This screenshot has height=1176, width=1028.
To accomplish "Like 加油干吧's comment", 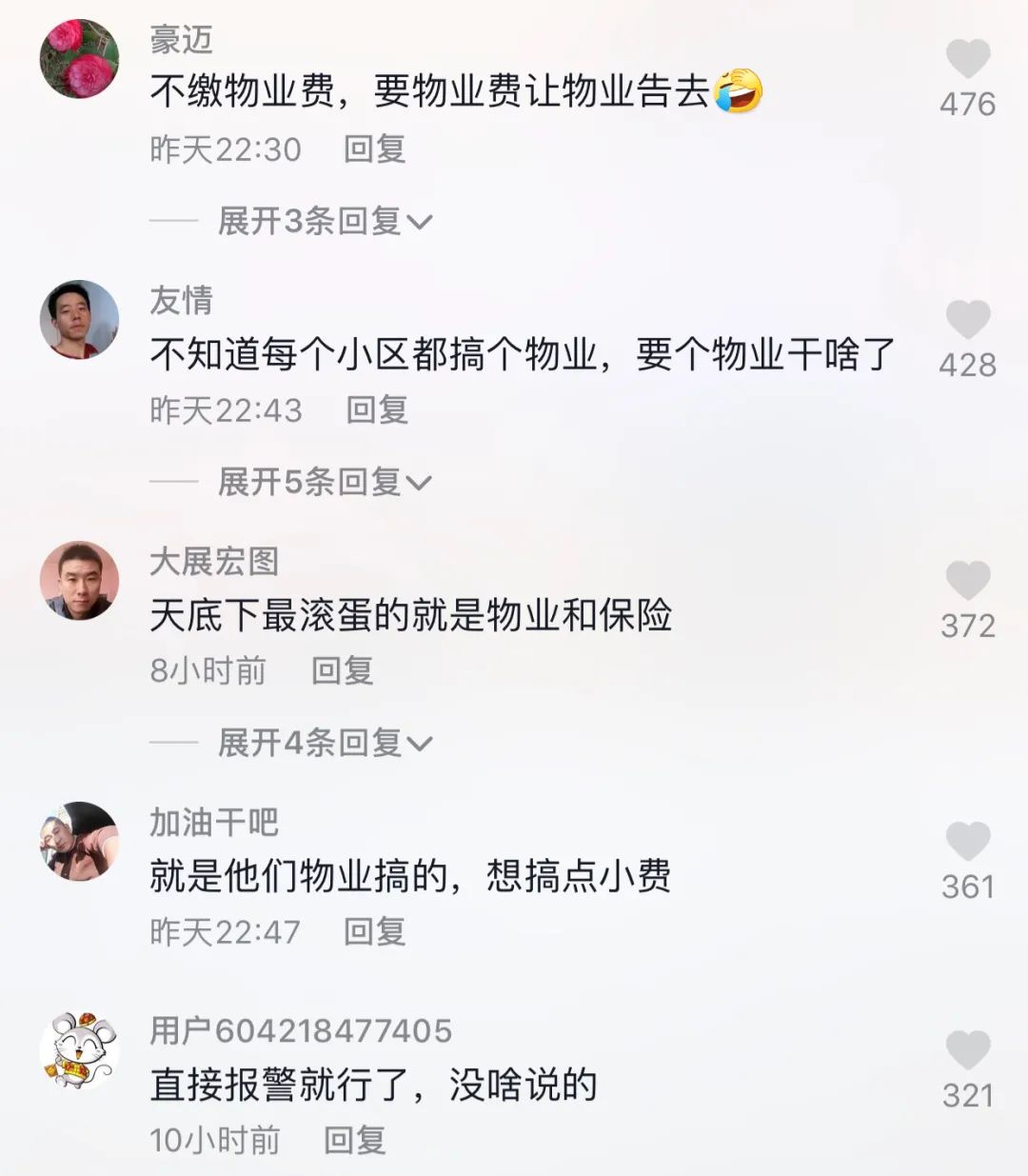I will [968, 843].
